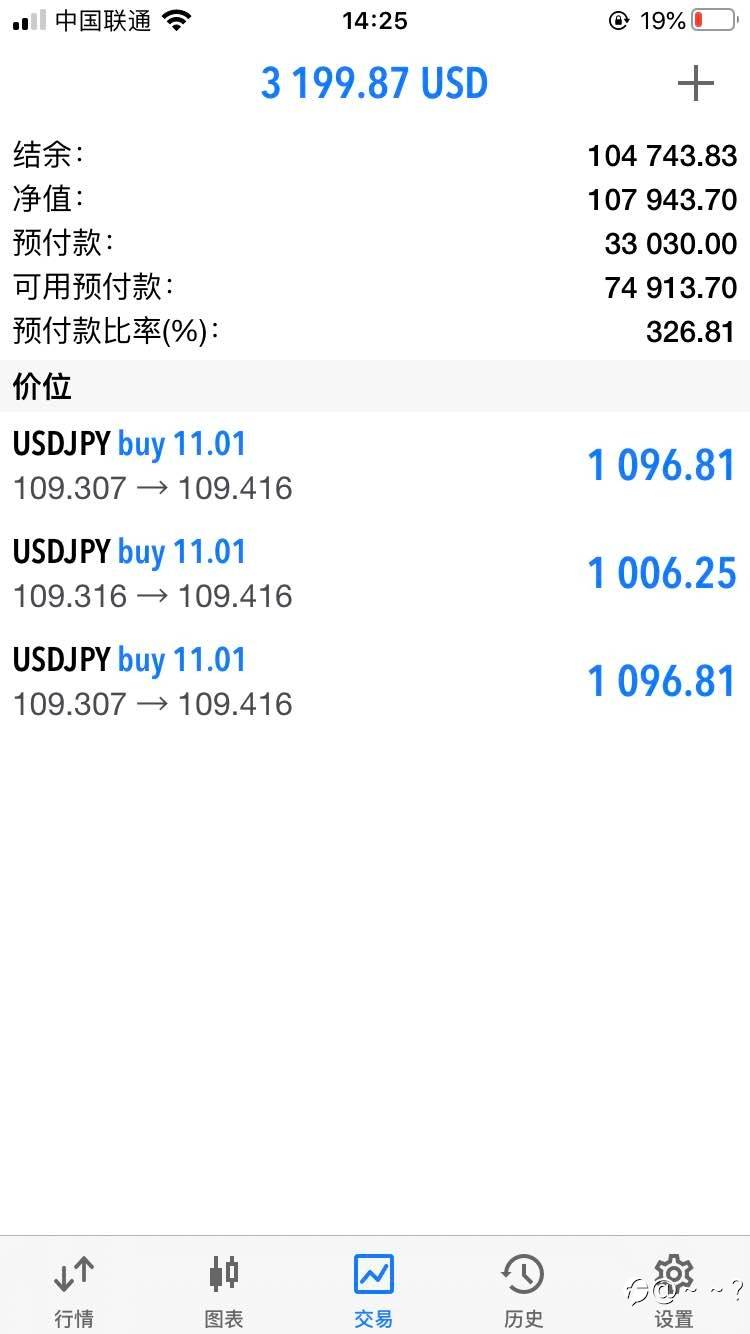Switch to the 行情 quotes tab
Screen dimensions: 750x1334
tap(74, 1290)
